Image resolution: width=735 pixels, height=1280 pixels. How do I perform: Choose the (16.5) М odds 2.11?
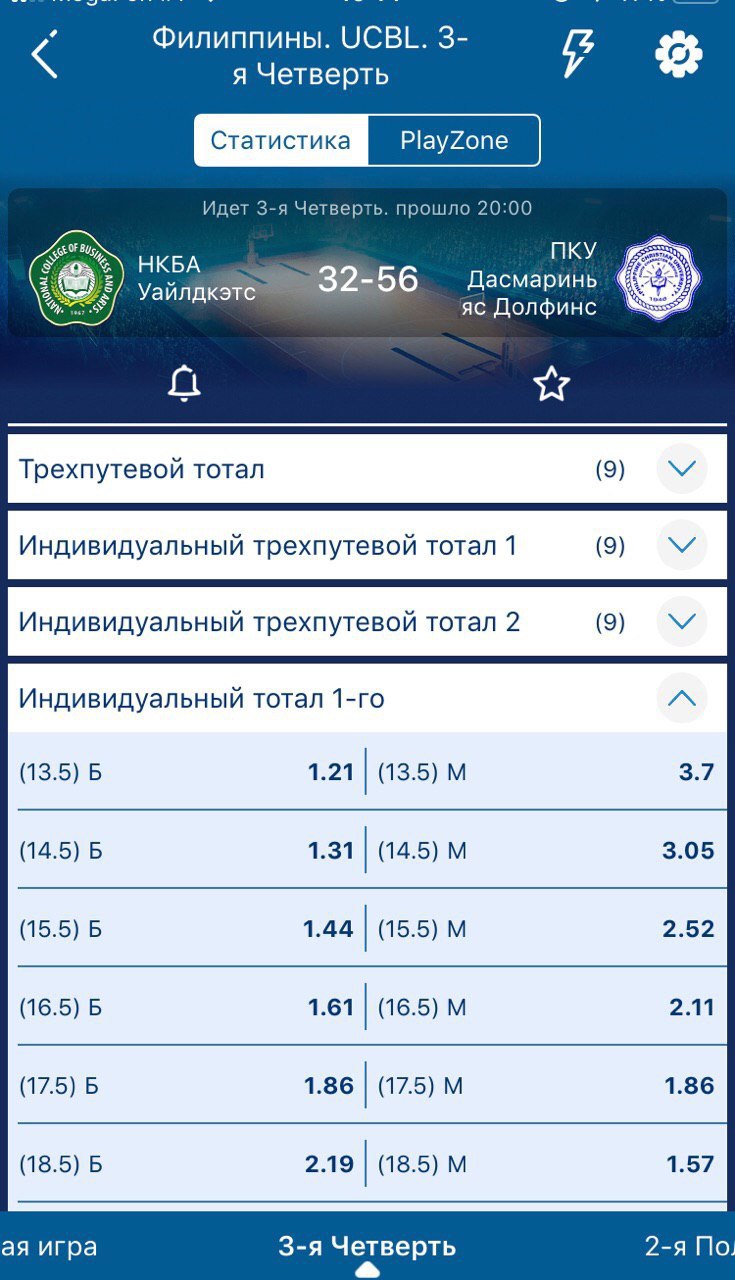(547, 1007)
